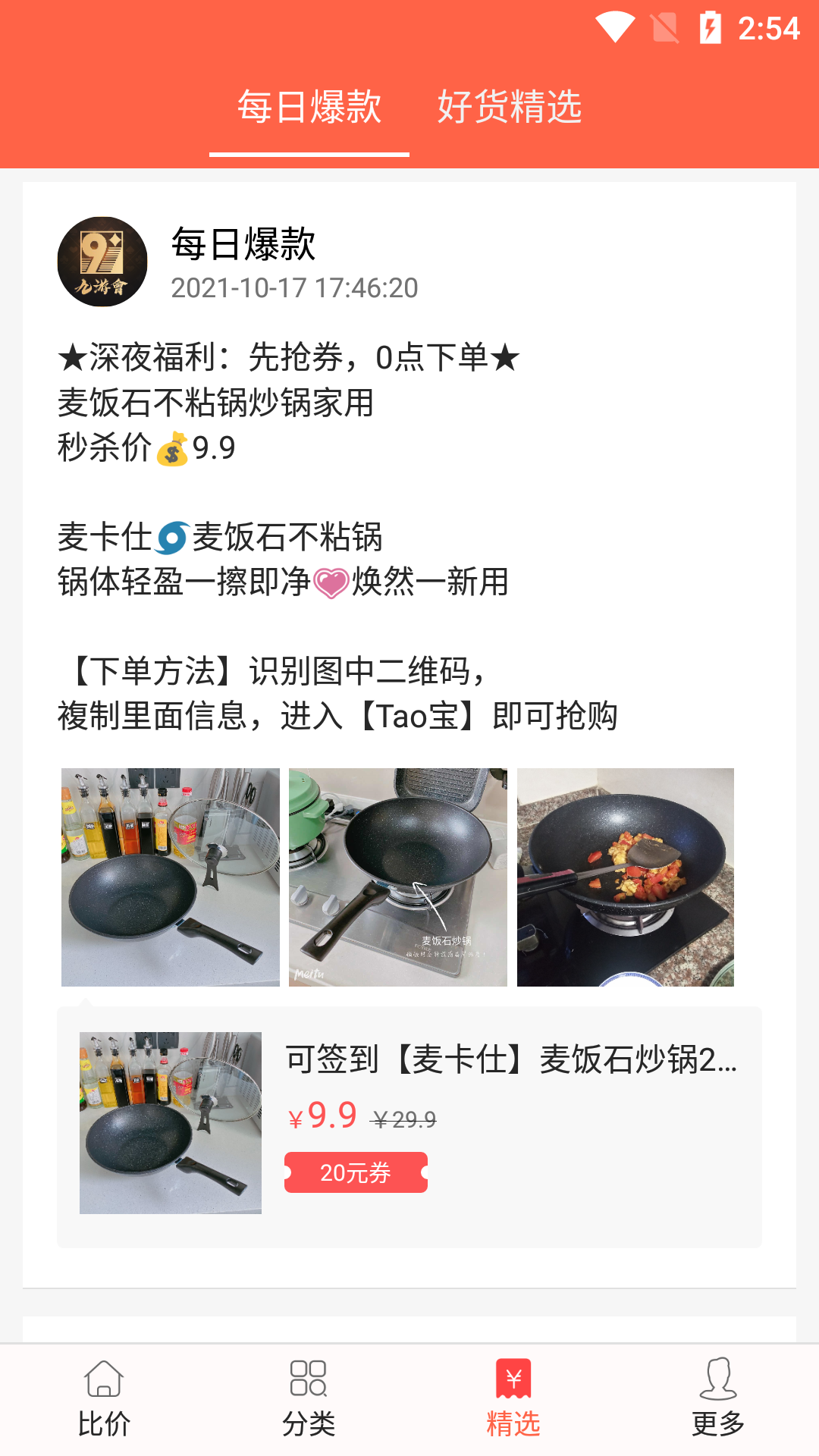The image size is (819, 1456).
Task: Tap the 20元券 coupon button
Action: [356, 1172]
